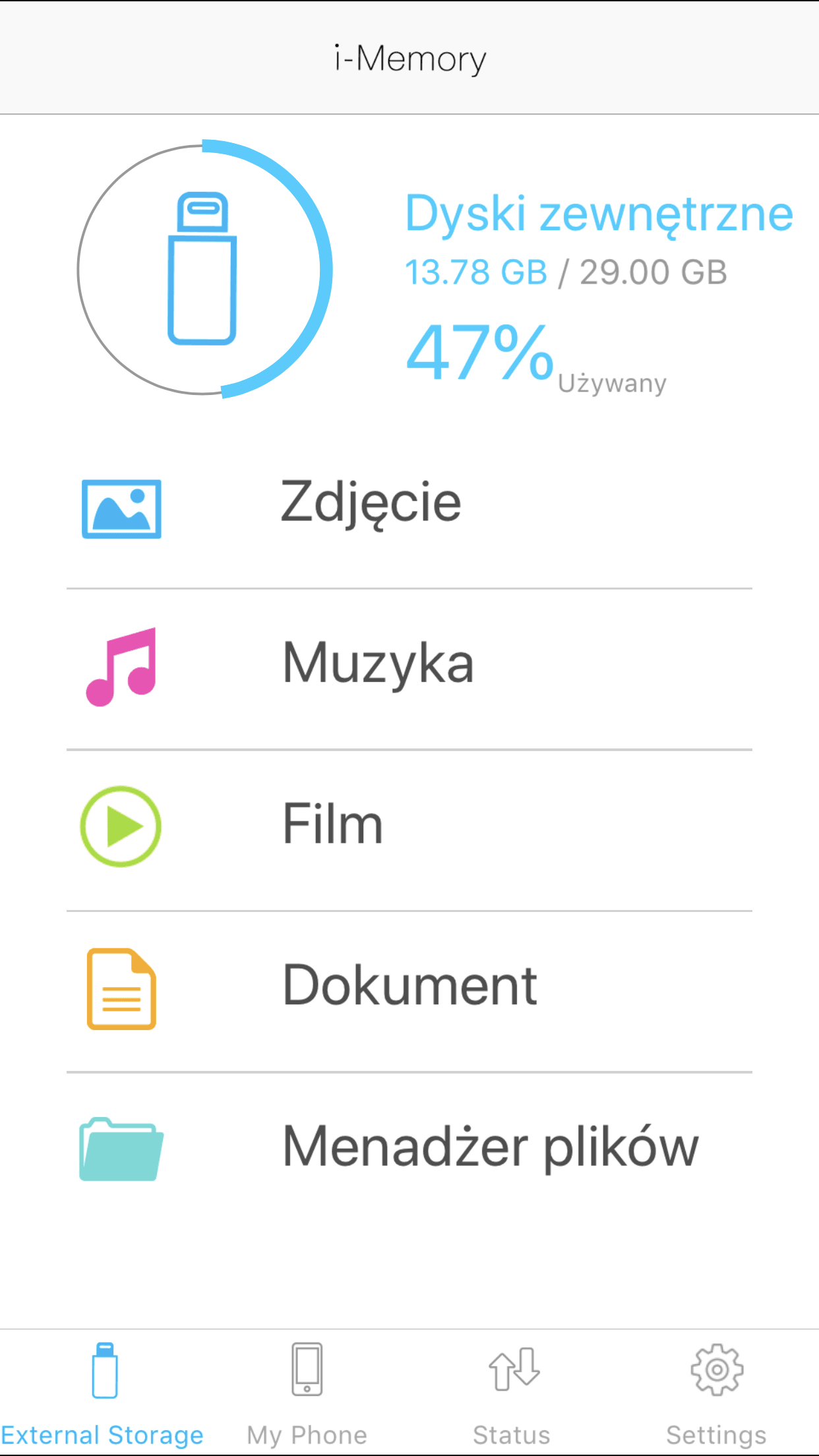The width and height of the screenshot is (819, 1456).
Task: Switch to the My Phone tab
Action: [307, 1393]
